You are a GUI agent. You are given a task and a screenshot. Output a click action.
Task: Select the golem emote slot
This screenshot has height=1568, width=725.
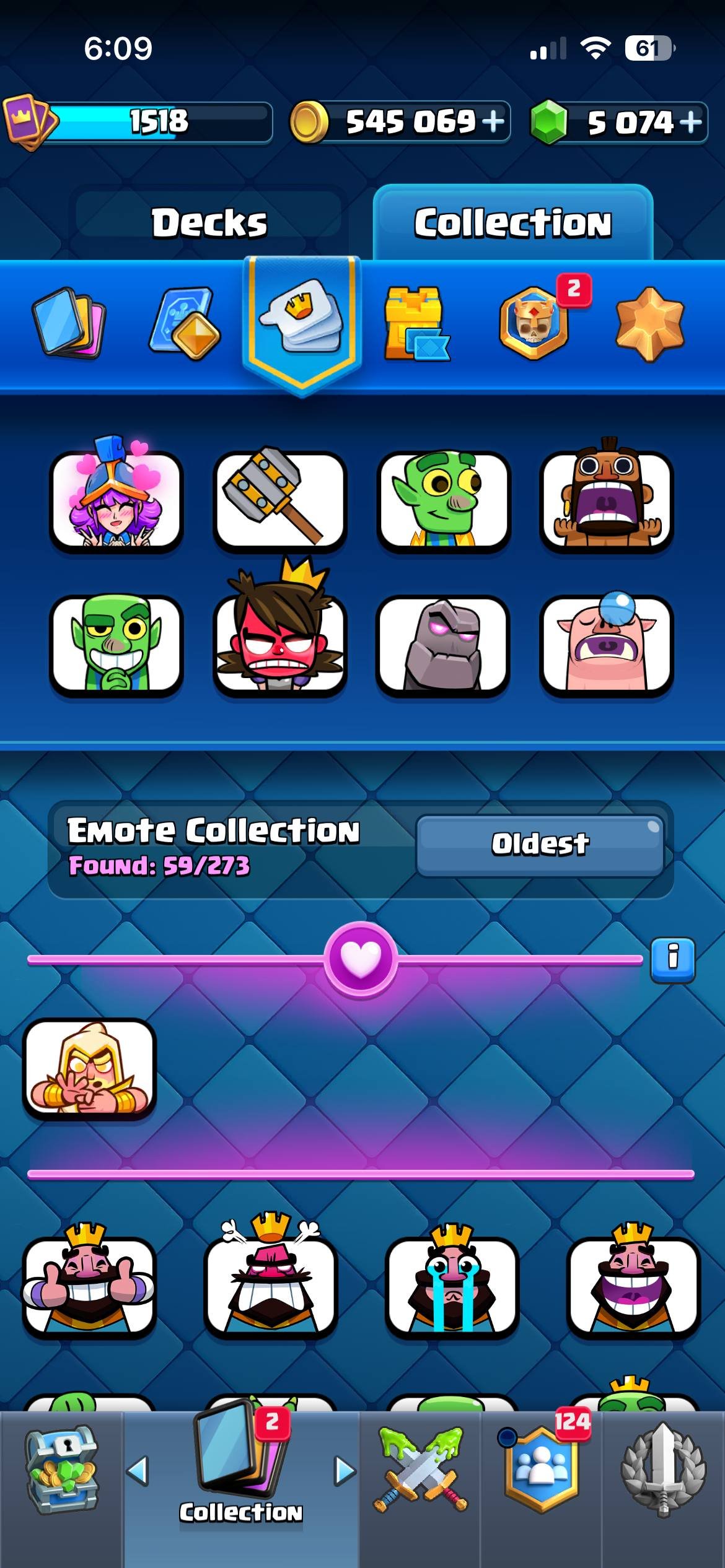(x=442, y=645)
